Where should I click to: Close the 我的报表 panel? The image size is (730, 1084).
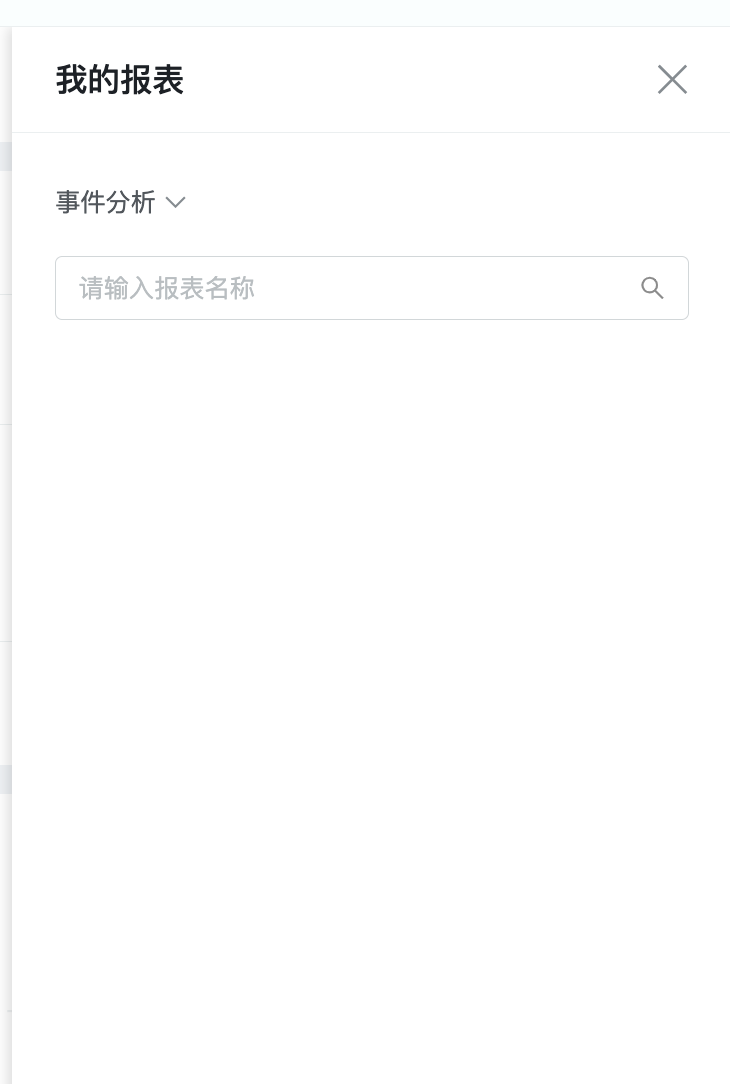672,79
